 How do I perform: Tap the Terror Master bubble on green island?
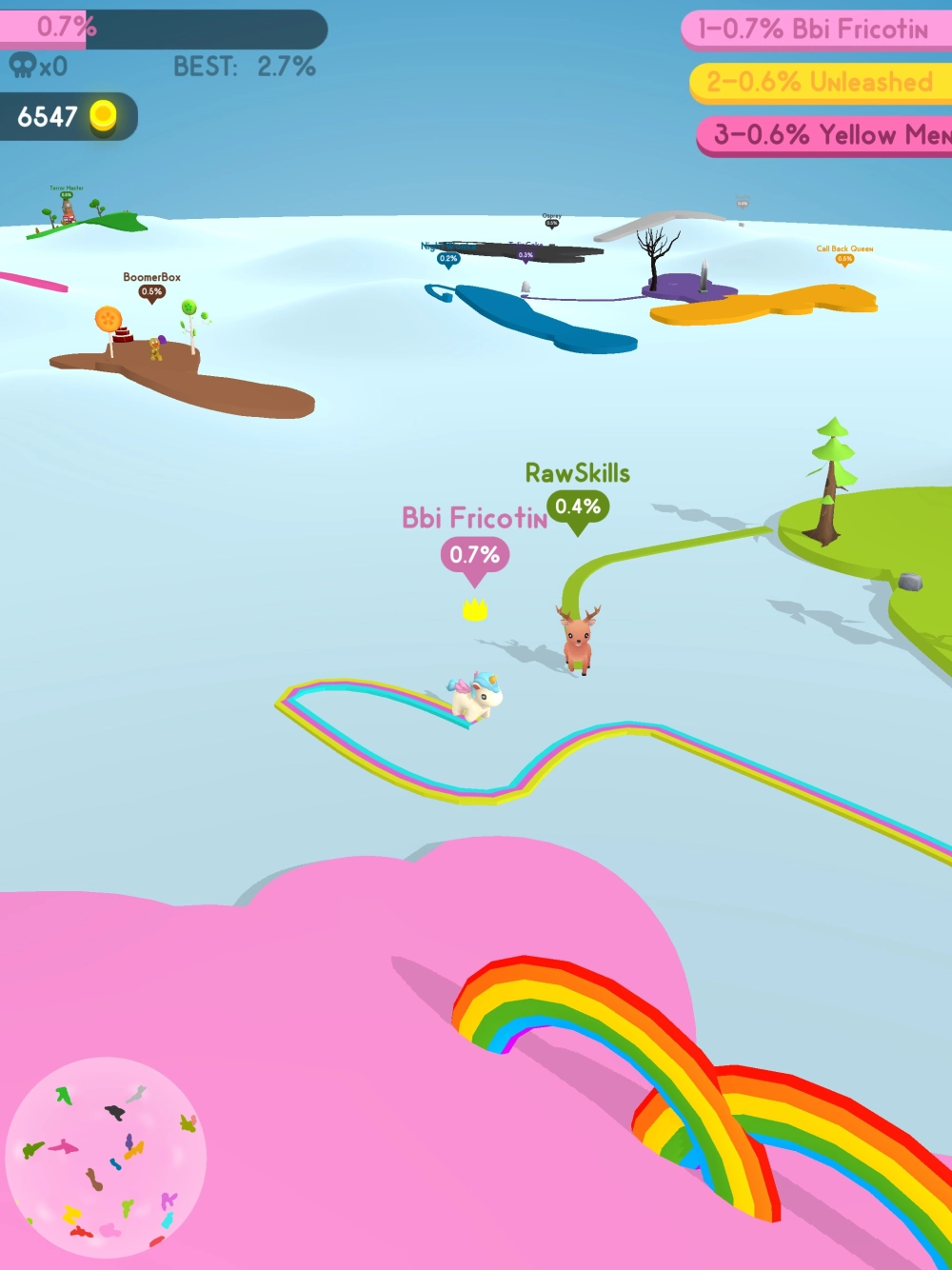pos(66,195)
